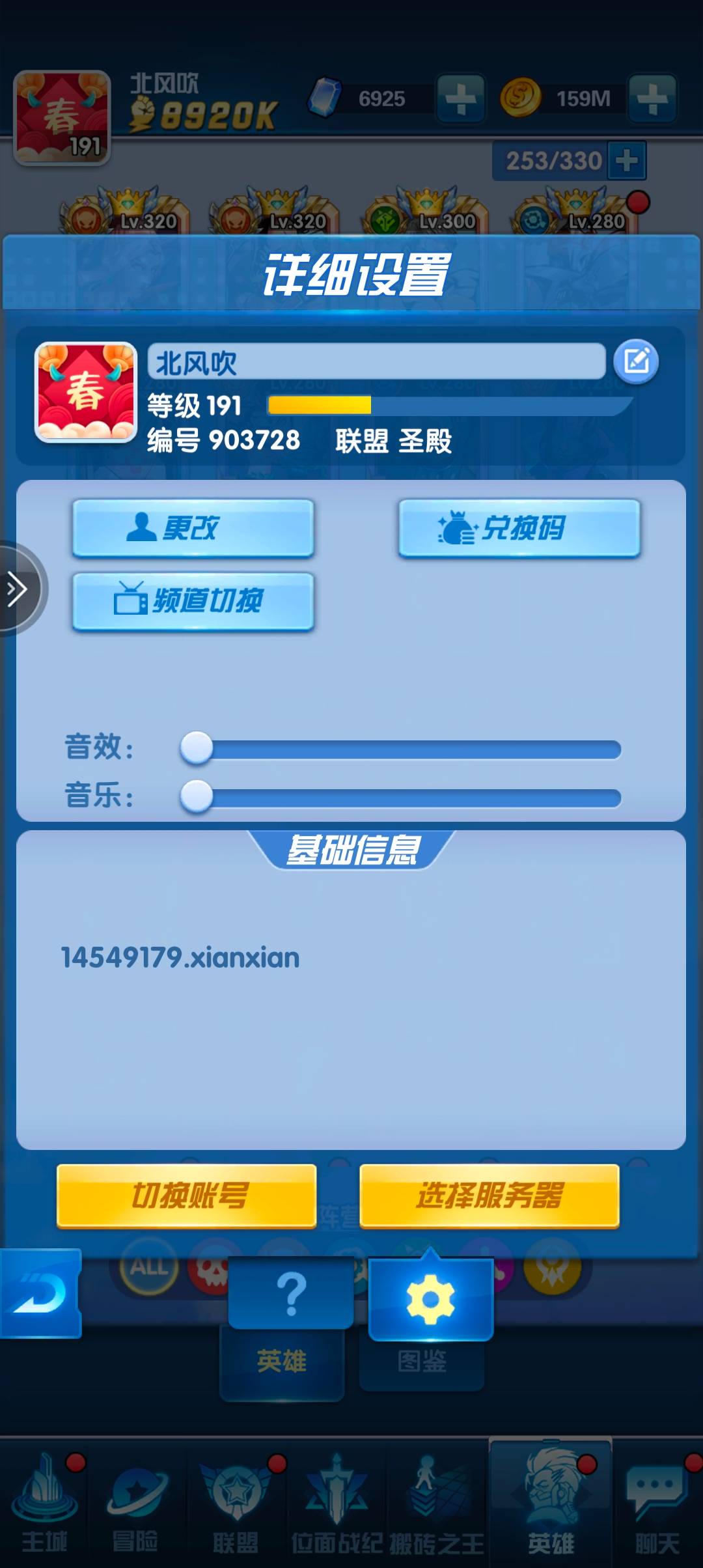This screenshot has height=1568, width=703.
Task: Open the question mark help button
Action: tap(291, 1293)
